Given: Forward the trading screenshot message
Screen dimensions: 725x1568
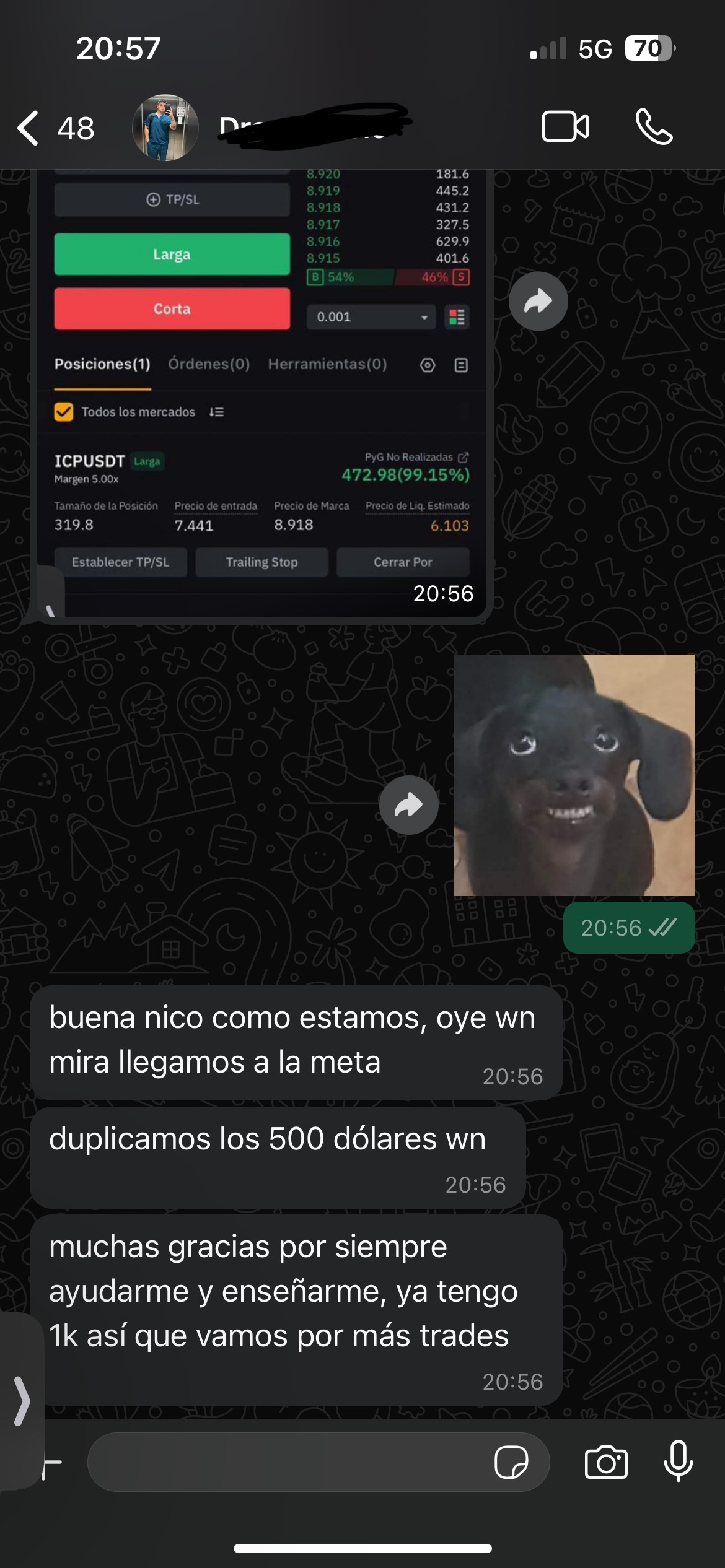Looking at the screenshot, I should pos(538,302).
